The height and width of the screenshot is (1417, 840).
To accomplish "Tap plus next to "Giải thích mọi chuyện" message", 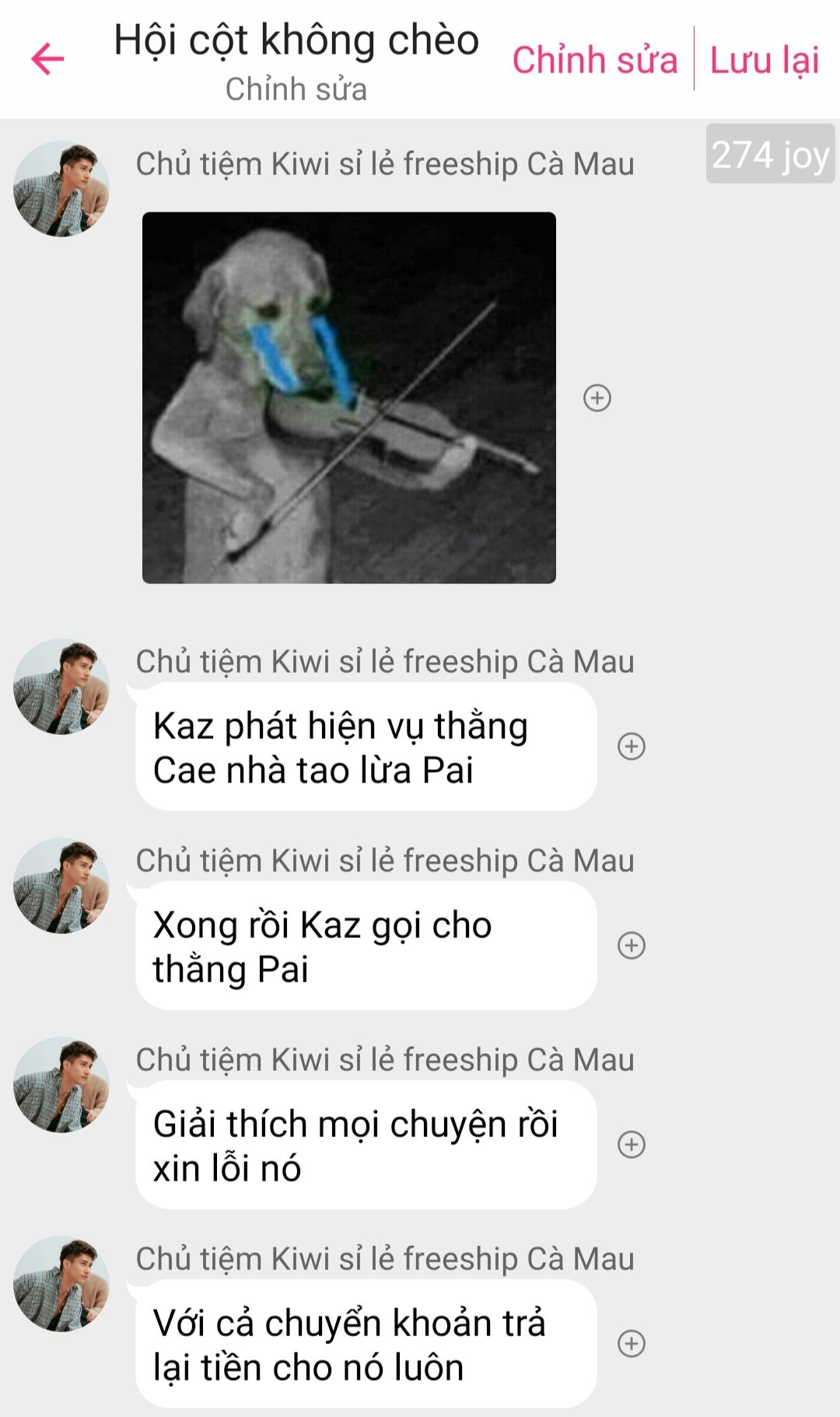I will point(632,1145).
